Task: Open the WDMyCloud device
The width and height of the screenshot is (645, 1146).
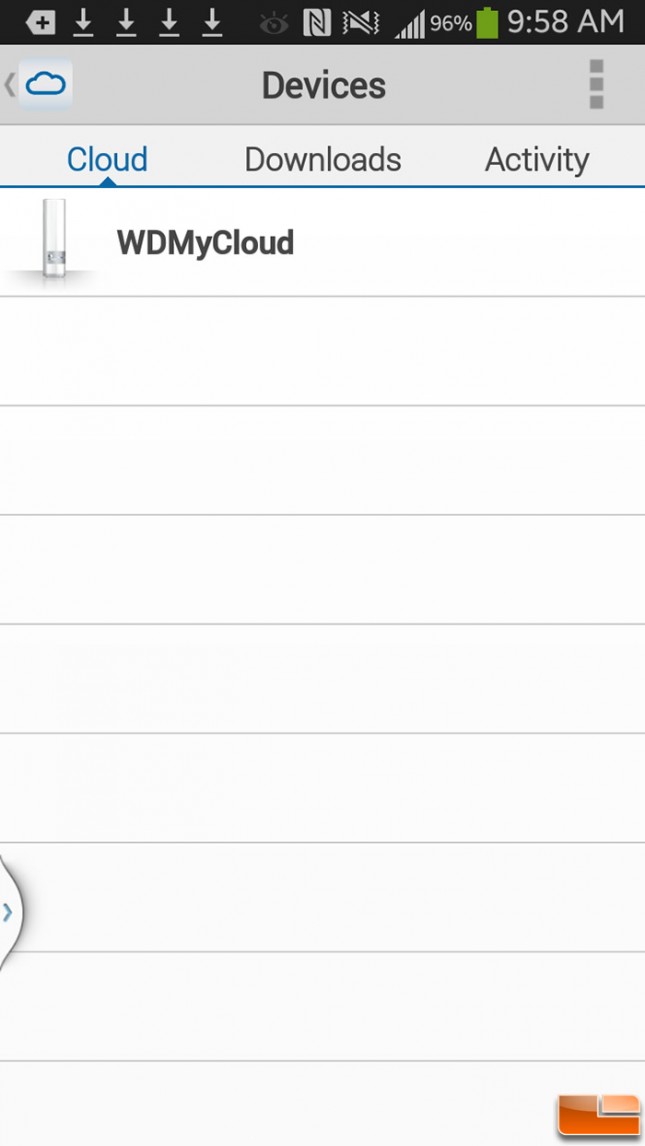Action: 205,243
